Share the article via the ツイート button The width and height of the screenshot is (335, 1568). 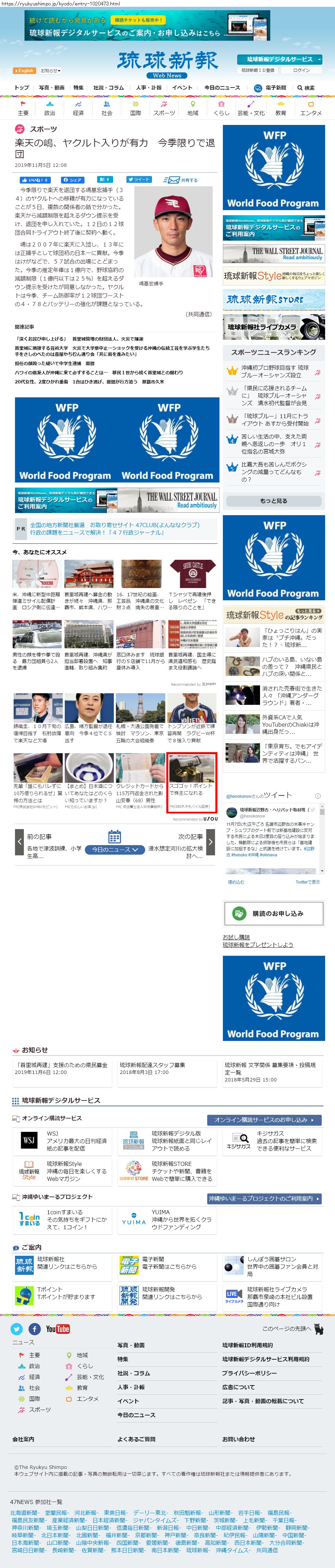(139, 179)
